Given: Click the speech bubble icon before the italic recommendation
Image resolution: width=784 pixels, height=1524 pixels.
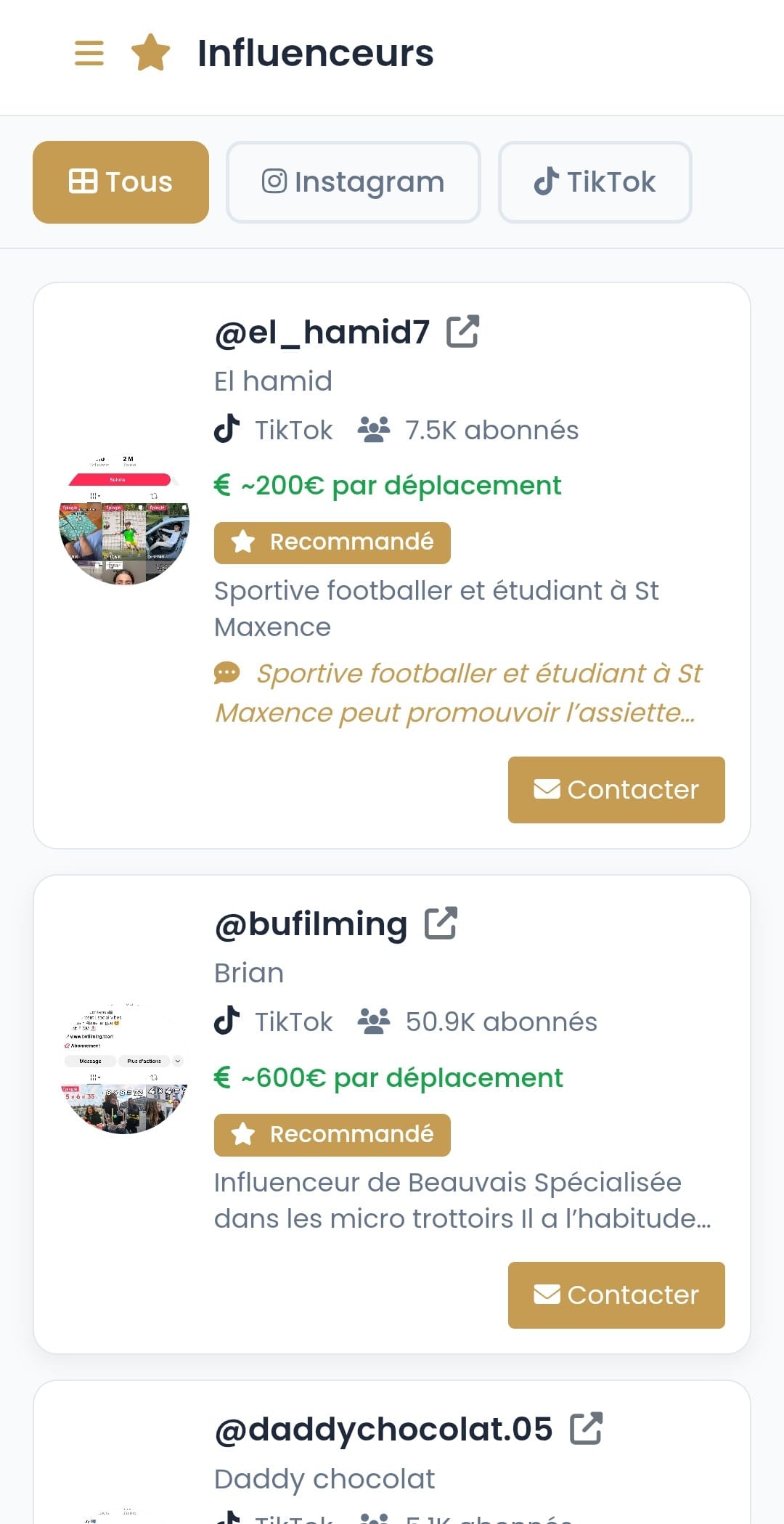Looking at the screenshot, I should [227, 673].
